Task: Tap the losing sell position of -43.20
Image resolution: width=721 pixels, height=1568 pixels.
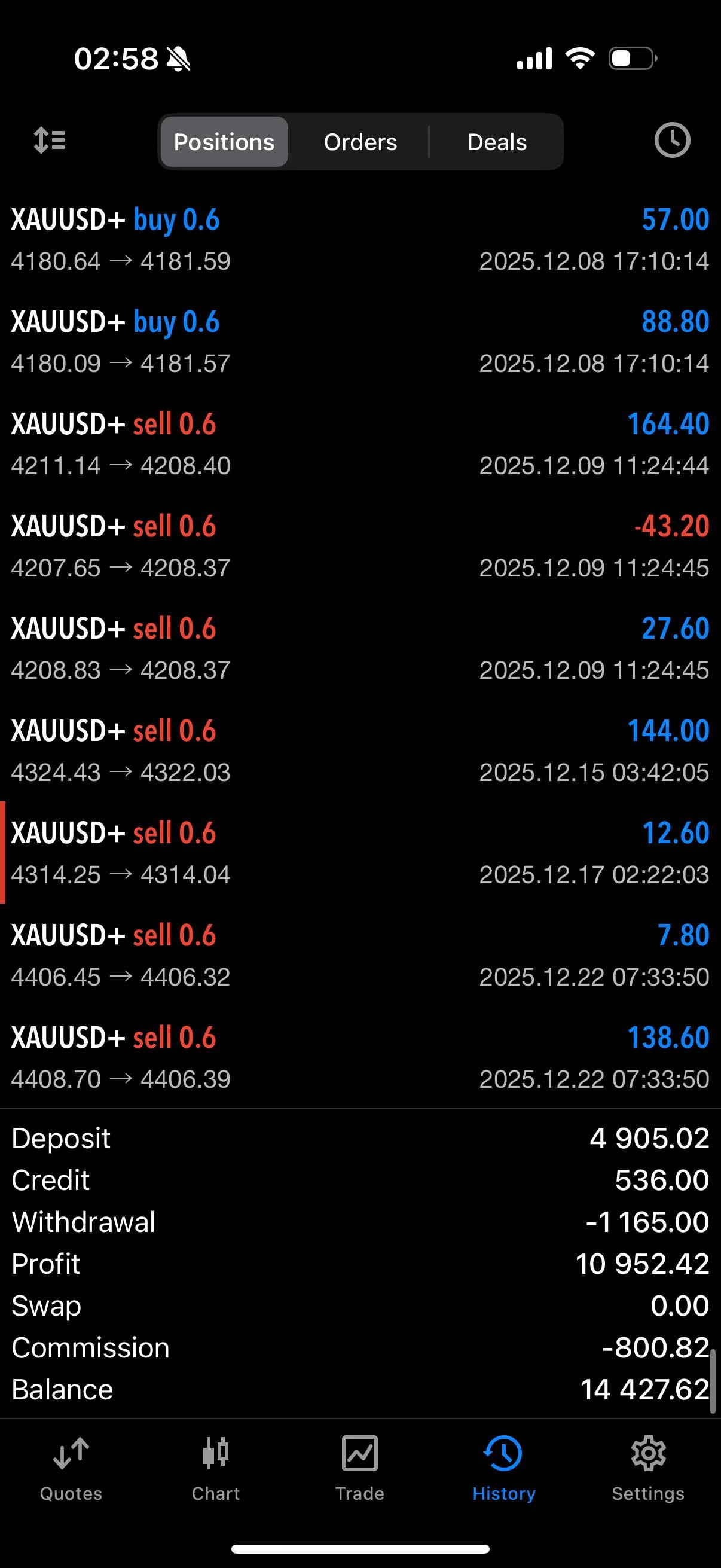Action: (x=360, y=547)
